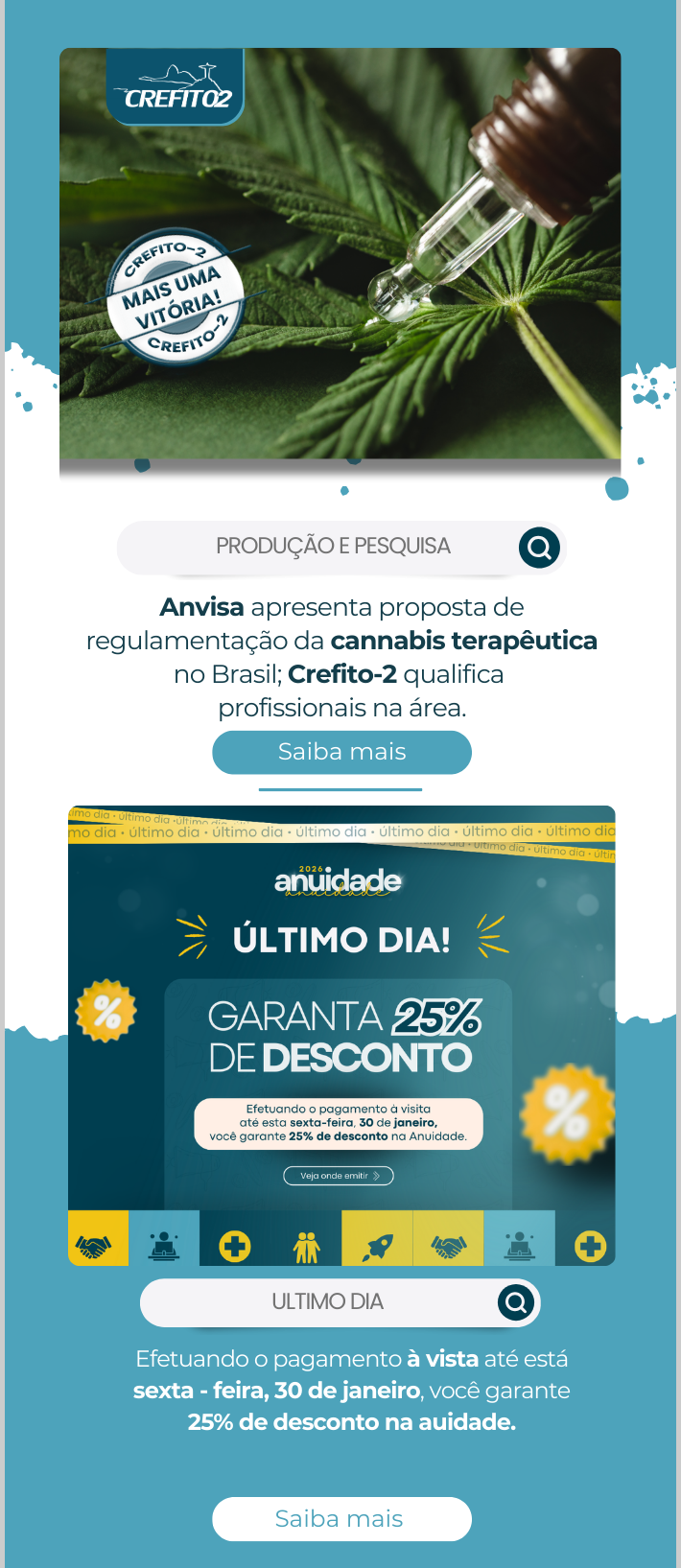The height and width of the screenshot is (1568, 681).
Task: Open the cannabis dropper banner image
Action: (x=340, y=254)
